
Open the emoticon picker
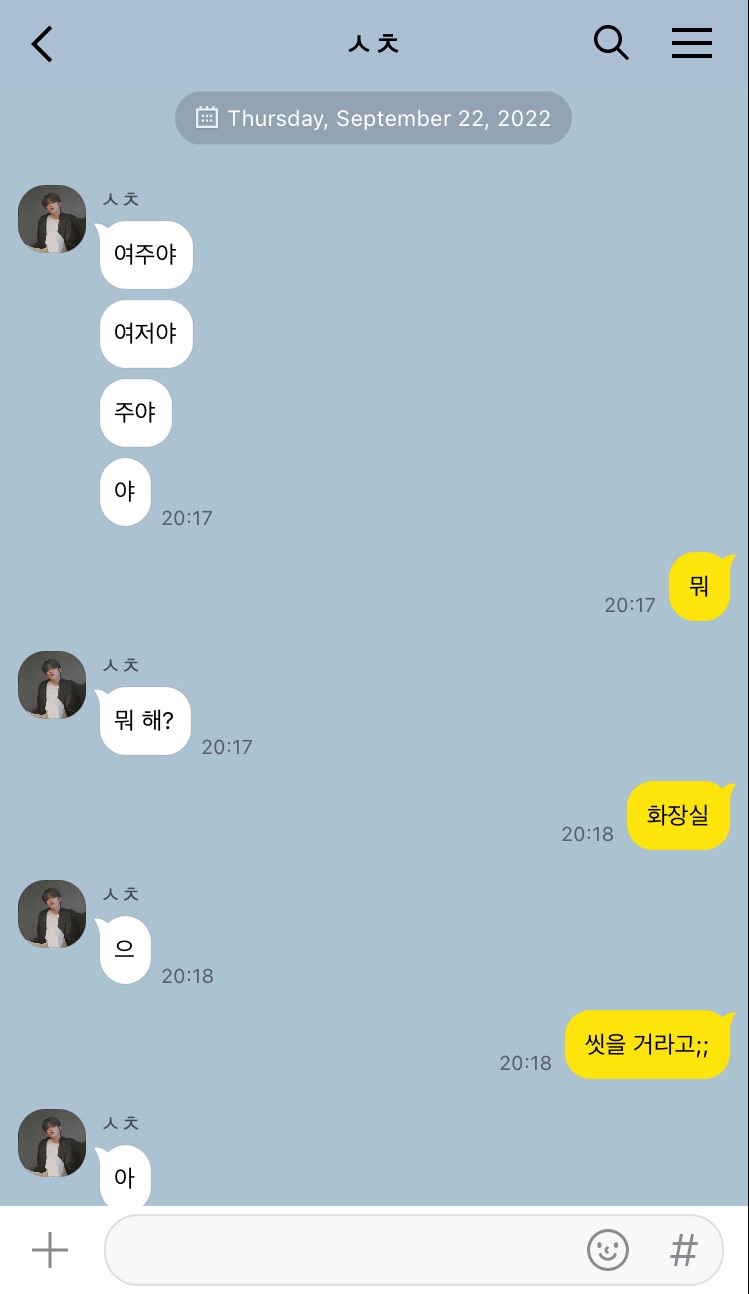(607, 1250)
